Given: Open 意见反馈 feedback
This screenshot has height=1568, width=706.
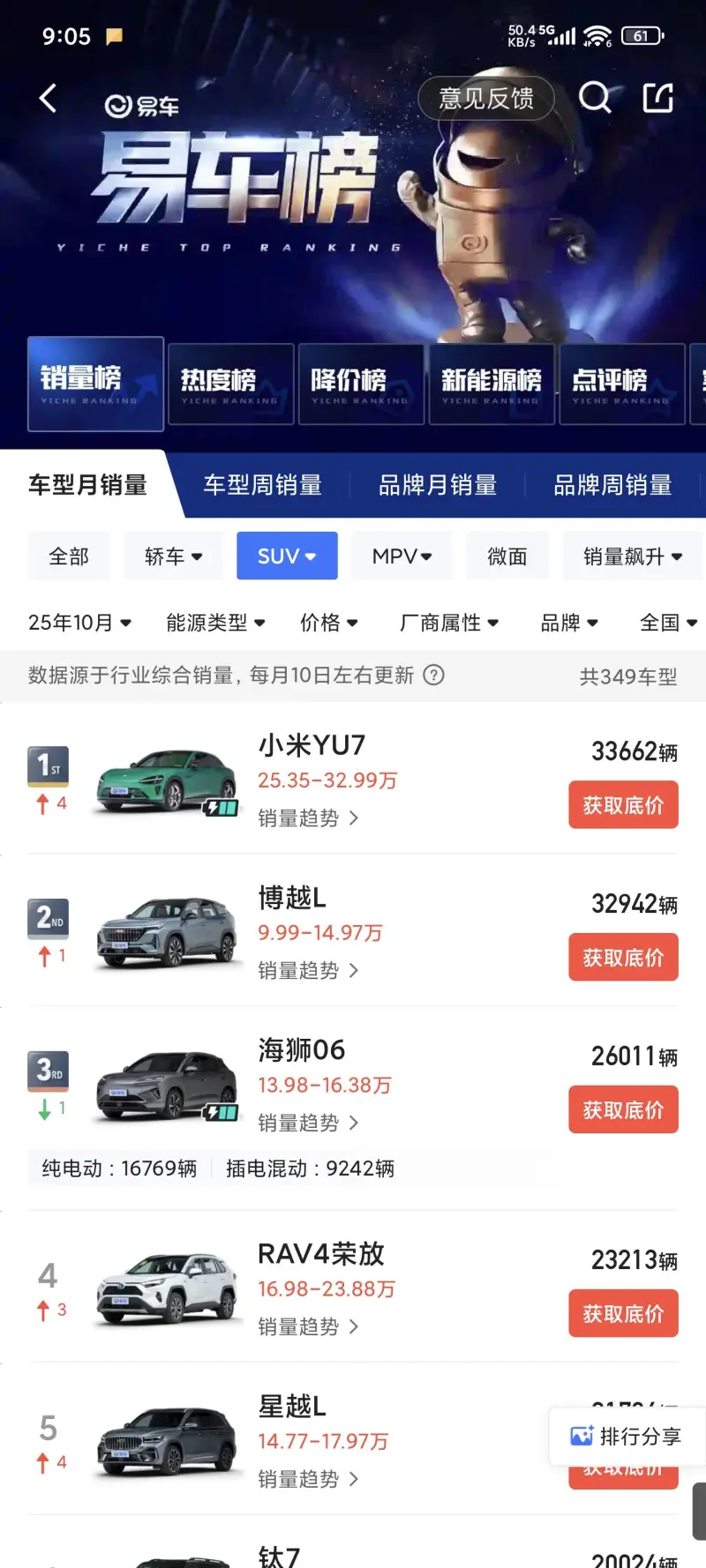Looking at the screenshot, I should [x=486, y=98].
